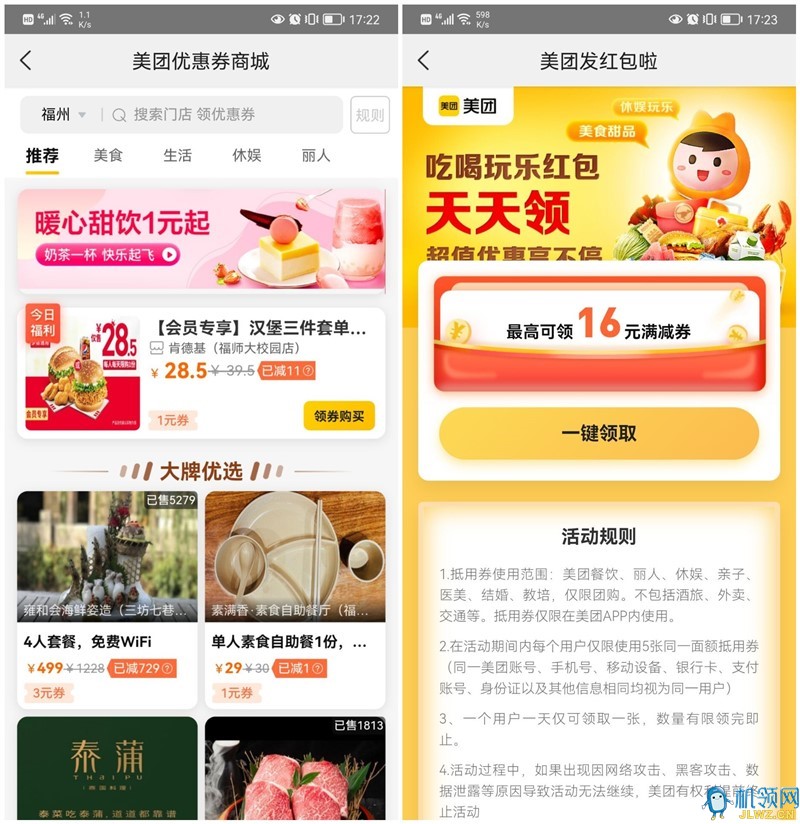This screenshot has width=800, height=824.
Task: Go back from 美团发红包啦 page
Action: point(423,61)
